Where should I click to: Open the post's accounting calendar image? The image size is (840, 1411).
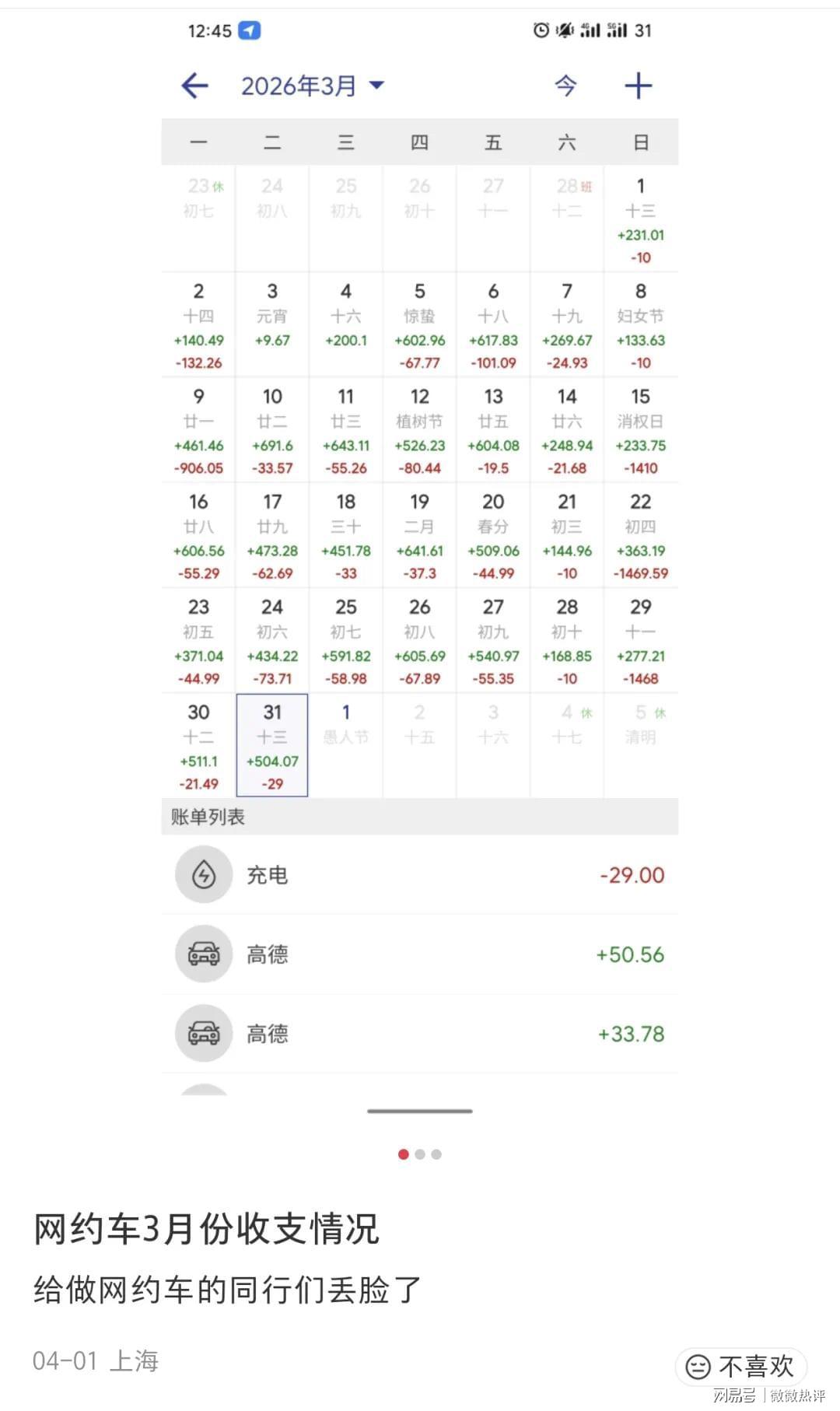tap(420, 544)
